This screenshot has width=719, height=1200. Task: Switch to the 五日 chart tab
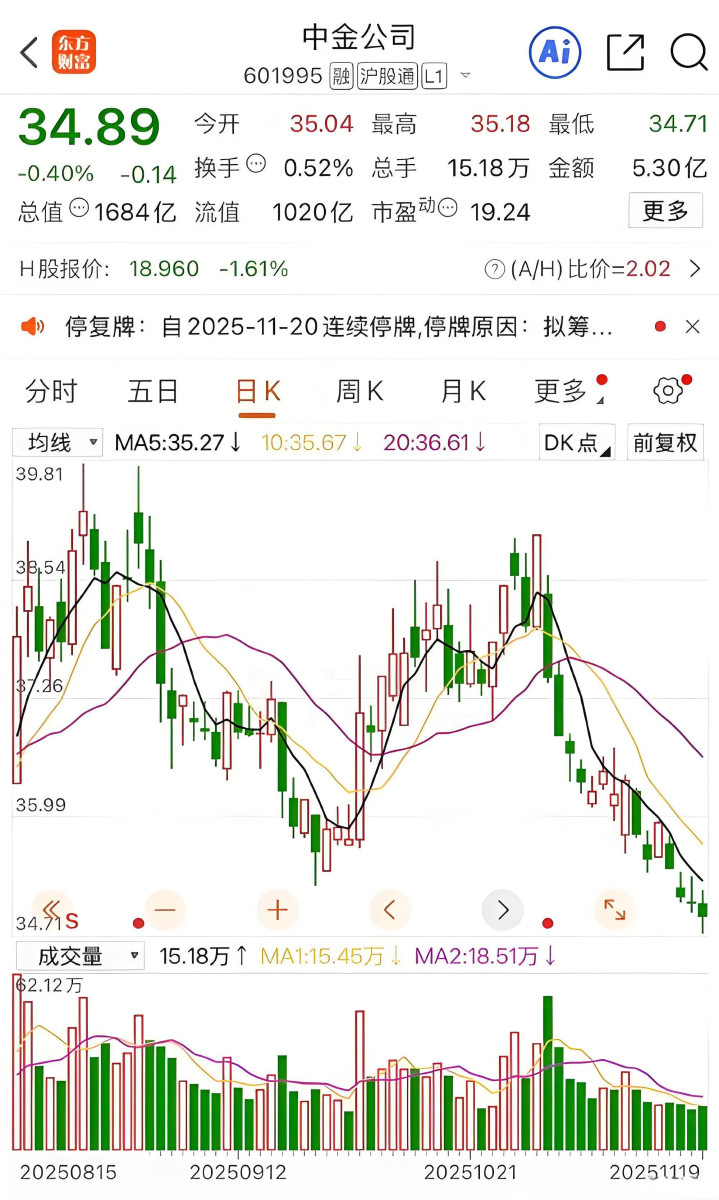tap(153, 391)
